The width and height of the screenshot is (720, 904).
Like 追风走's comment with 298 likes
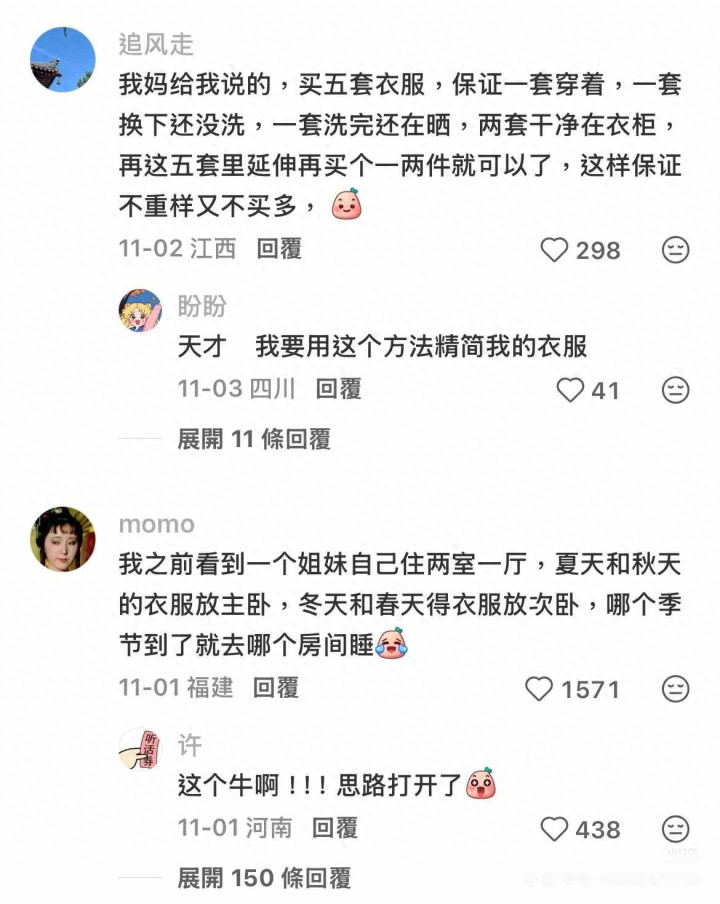click(555, 250)
